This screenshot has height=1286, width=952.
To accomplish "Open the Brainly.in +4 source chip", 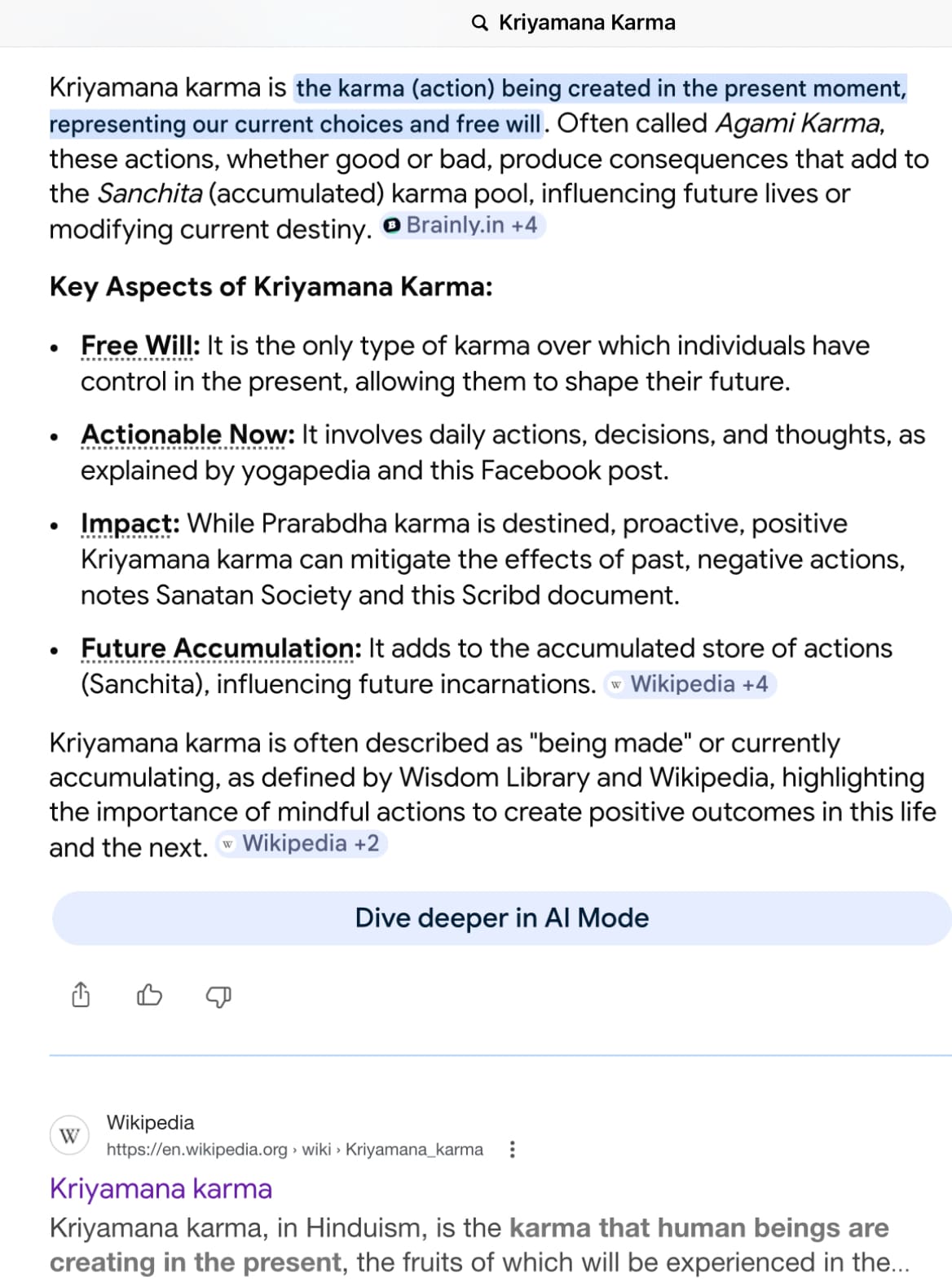I will (x=463, y=225).
